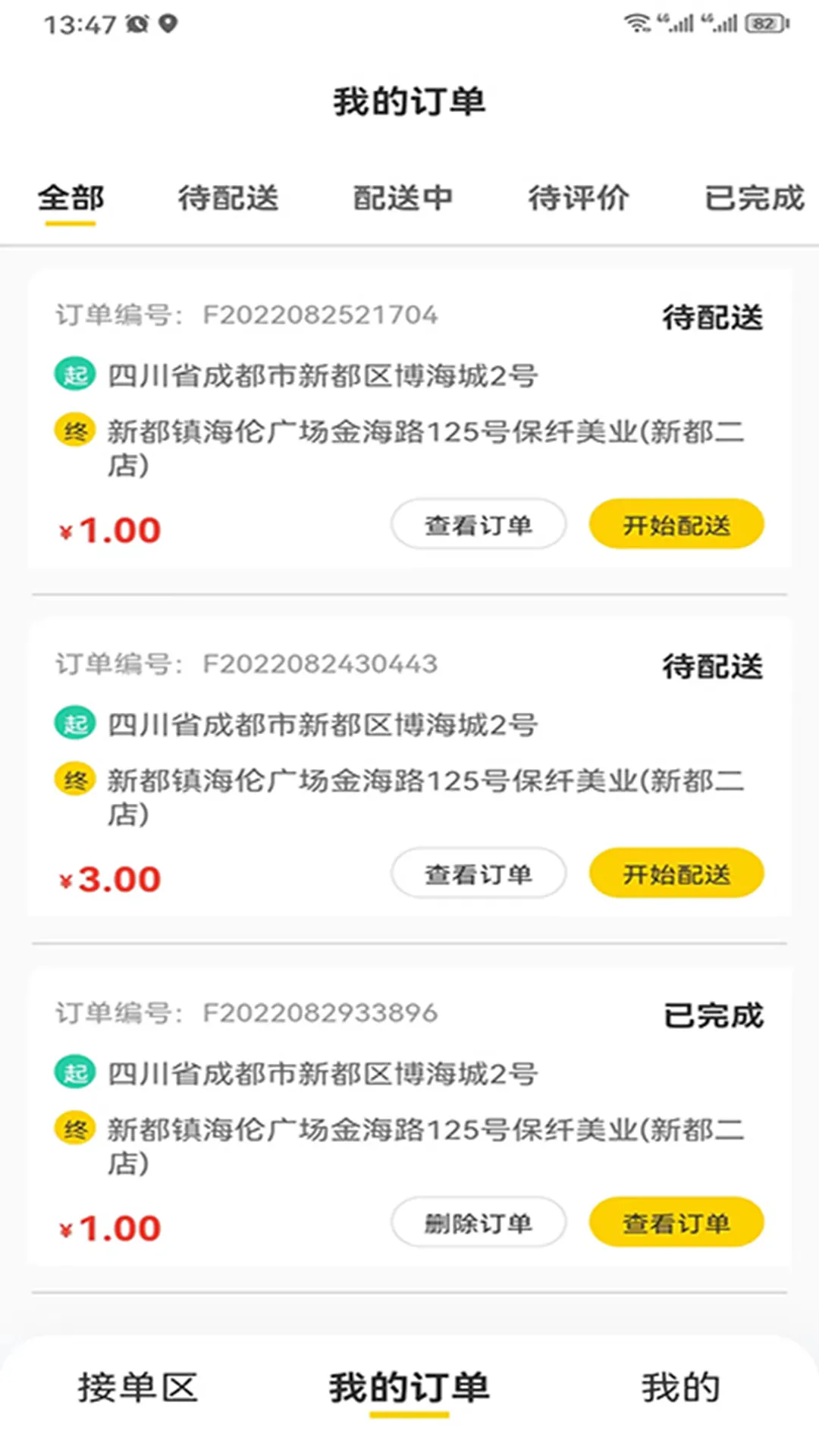Image resolution: width=819 pixels, height=1456 pixels.
Task: Switch to the 待配送 tab
Action: [227, 198]
